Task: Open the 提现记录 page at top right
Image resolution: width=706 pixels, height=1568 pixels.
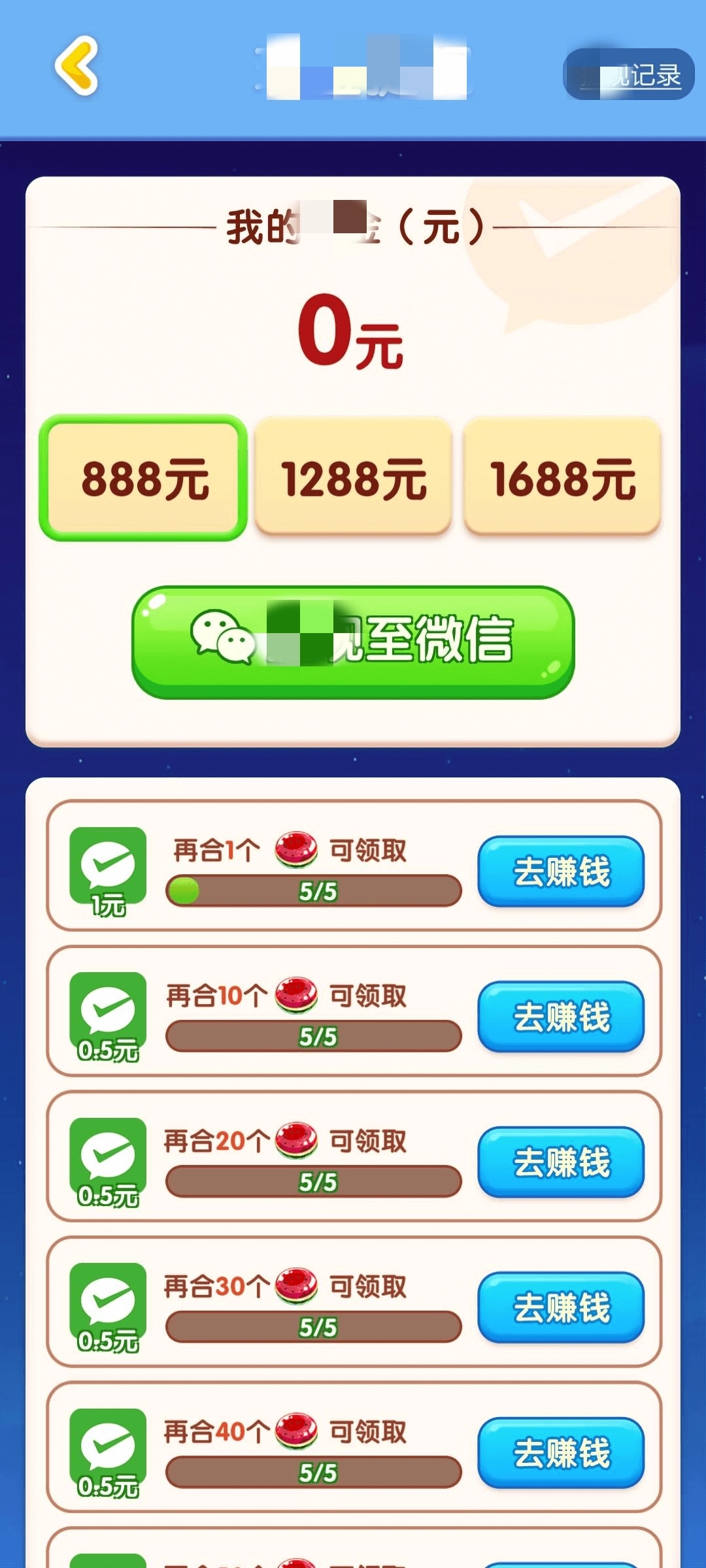Action: pos(628,74)
